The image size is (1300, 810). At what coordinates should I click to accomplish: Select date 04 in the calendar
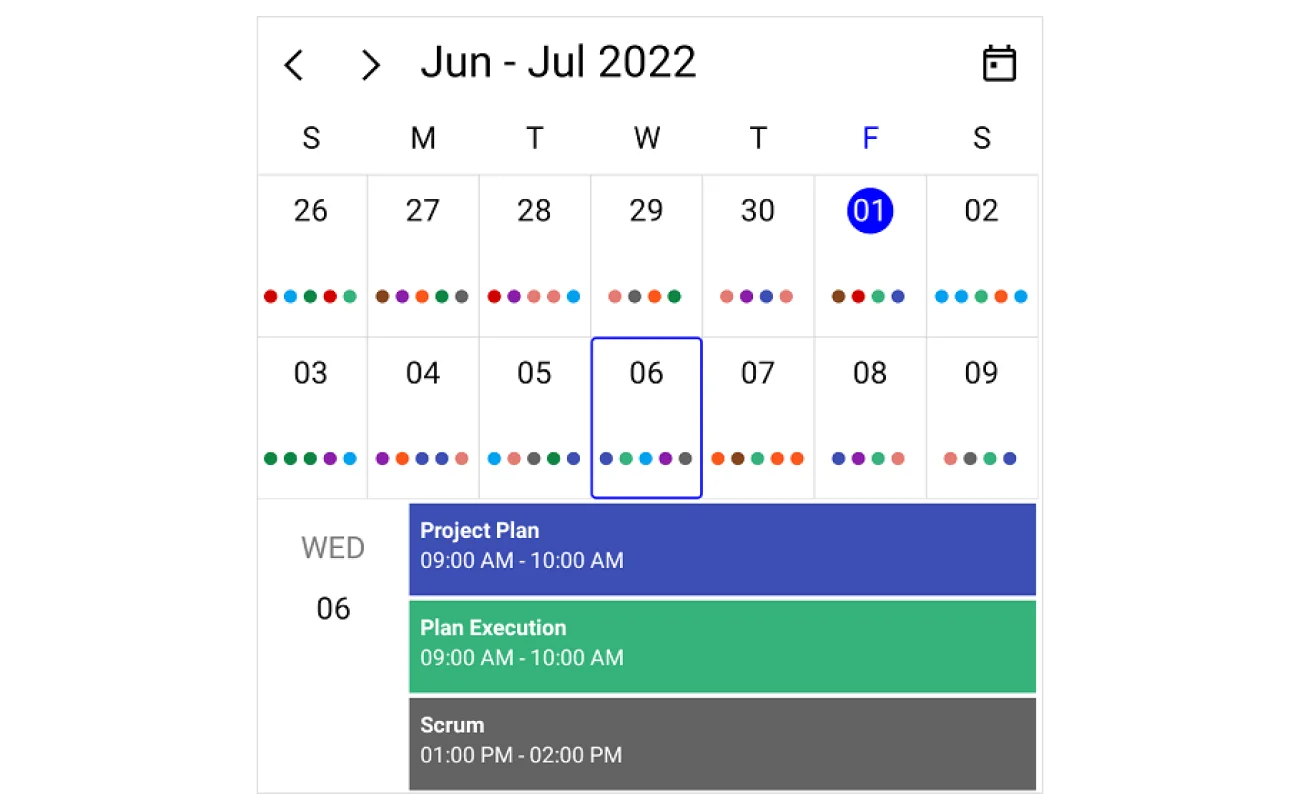point(423,374)
